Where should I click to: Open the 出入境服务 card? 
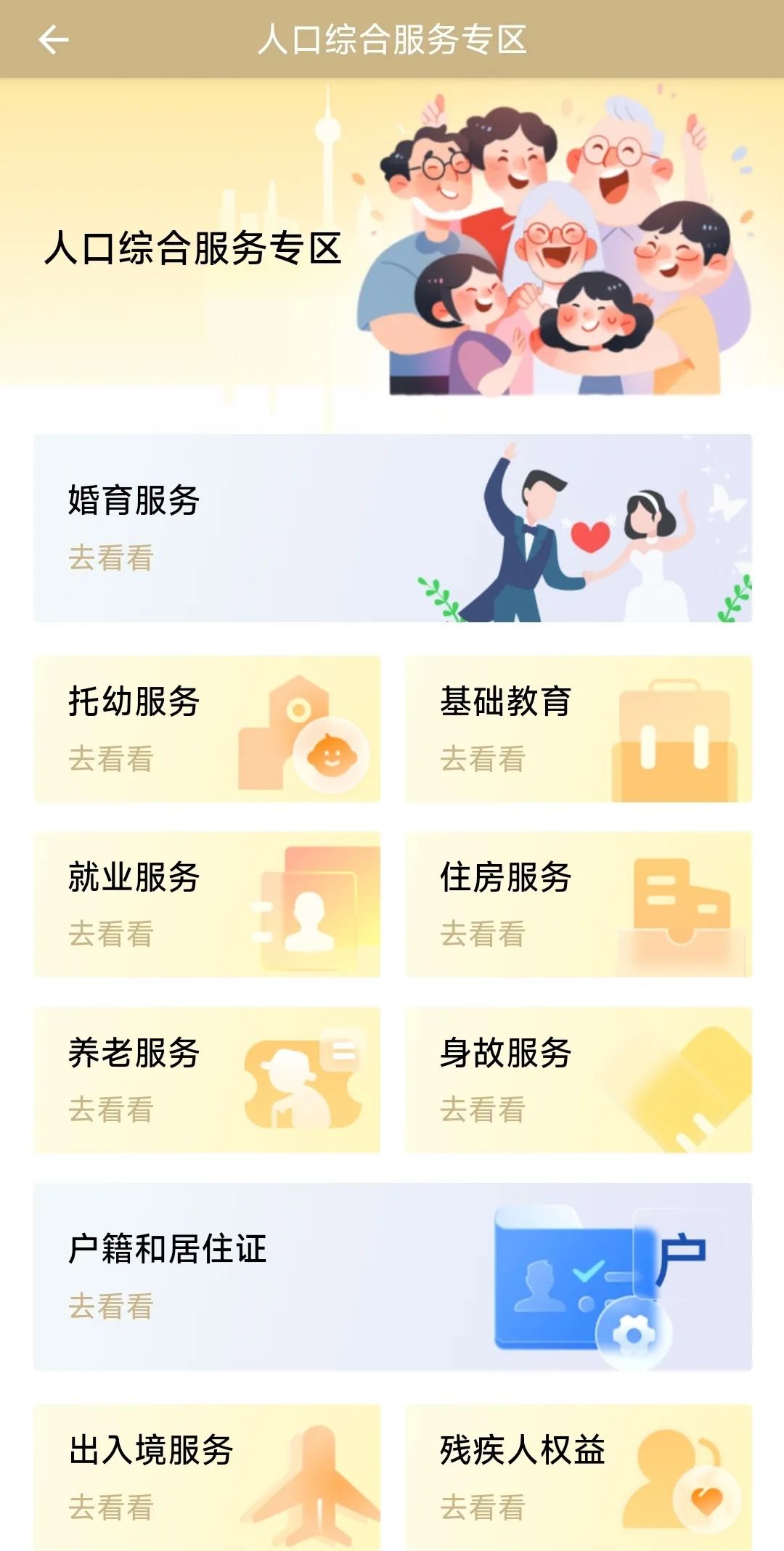(x=207, y=1477)
